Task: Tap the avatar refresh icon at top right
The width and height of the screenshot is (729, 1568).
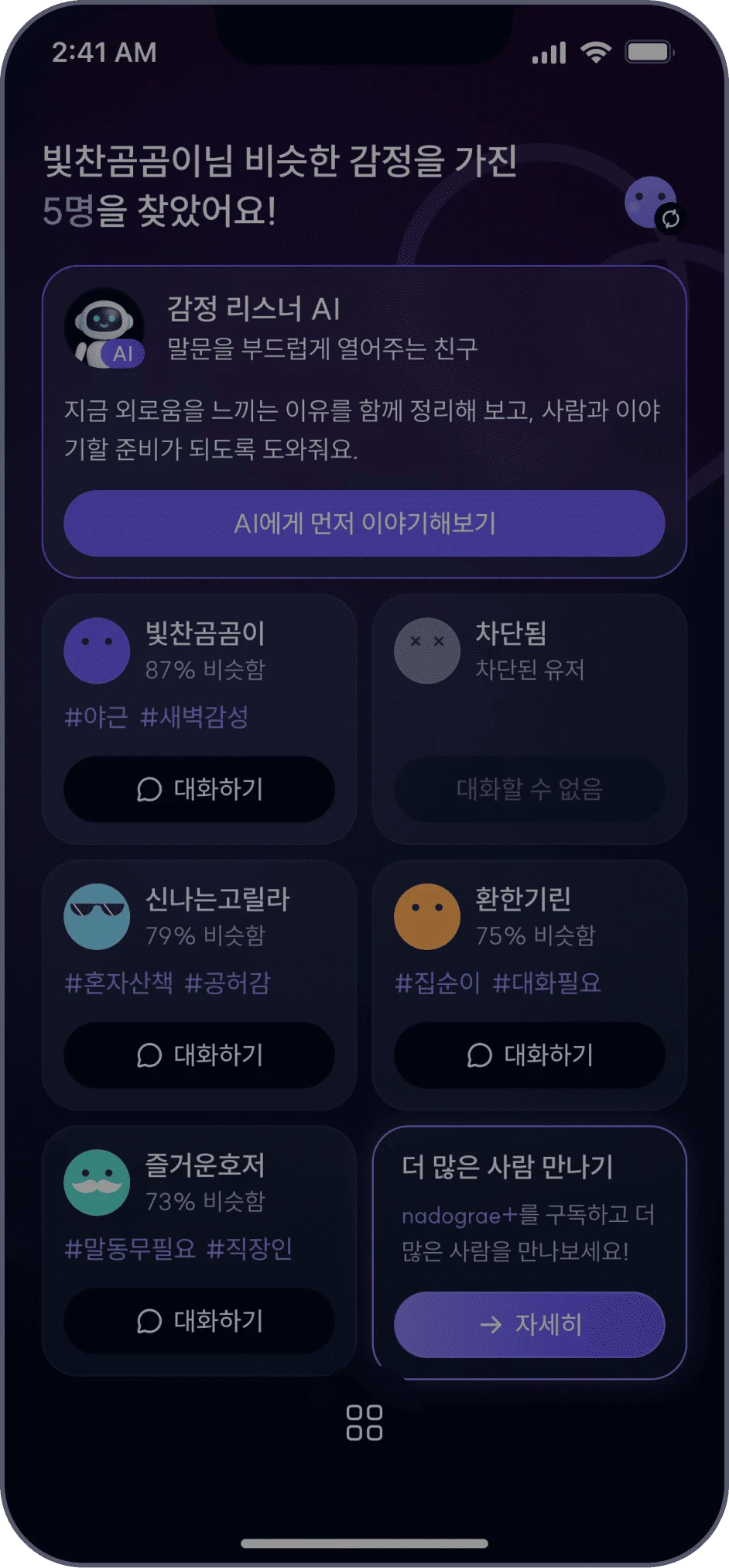Action: 672,219
